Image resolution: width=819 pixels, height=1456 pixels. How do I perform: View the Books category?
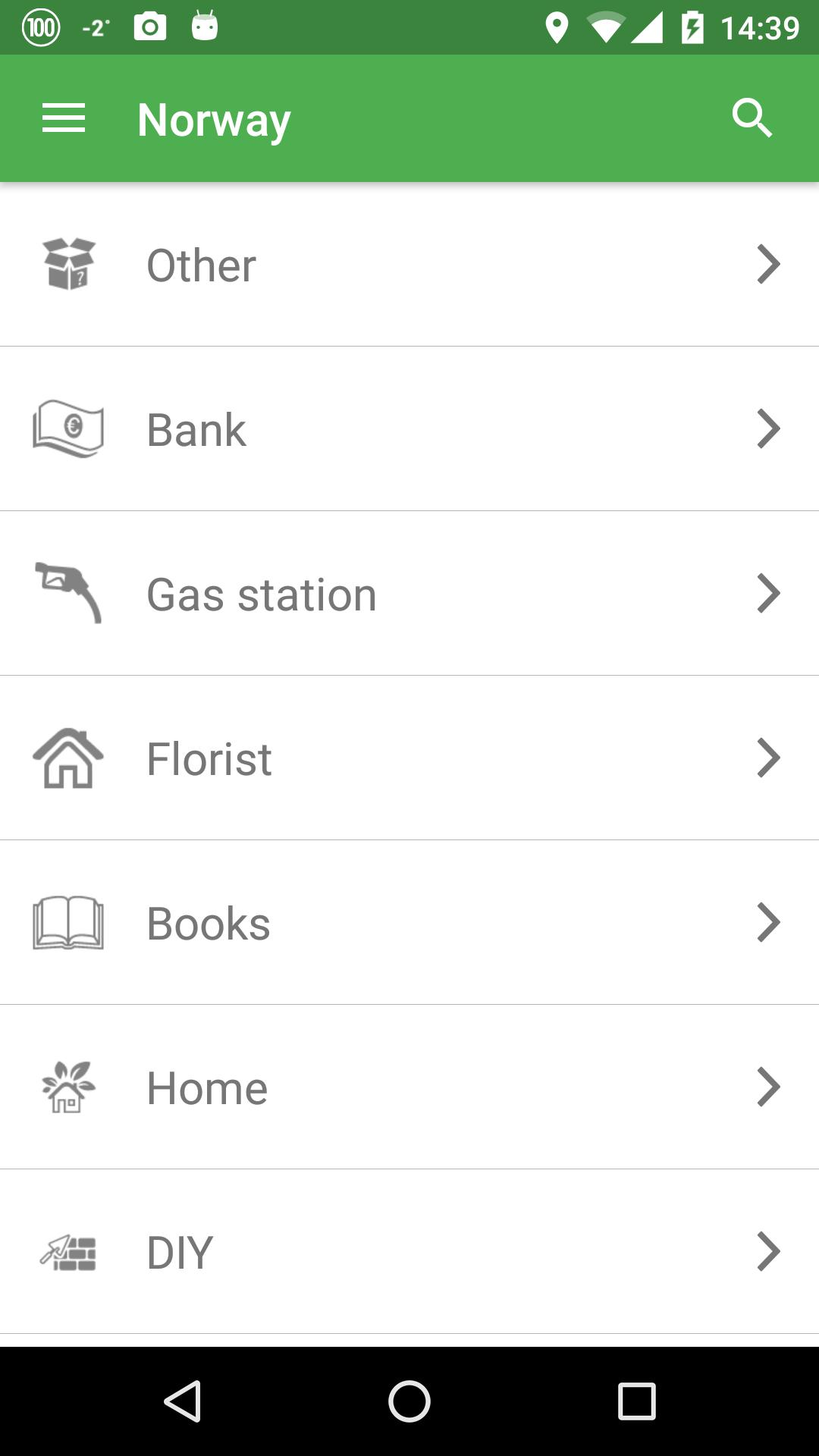coord(409,923)
